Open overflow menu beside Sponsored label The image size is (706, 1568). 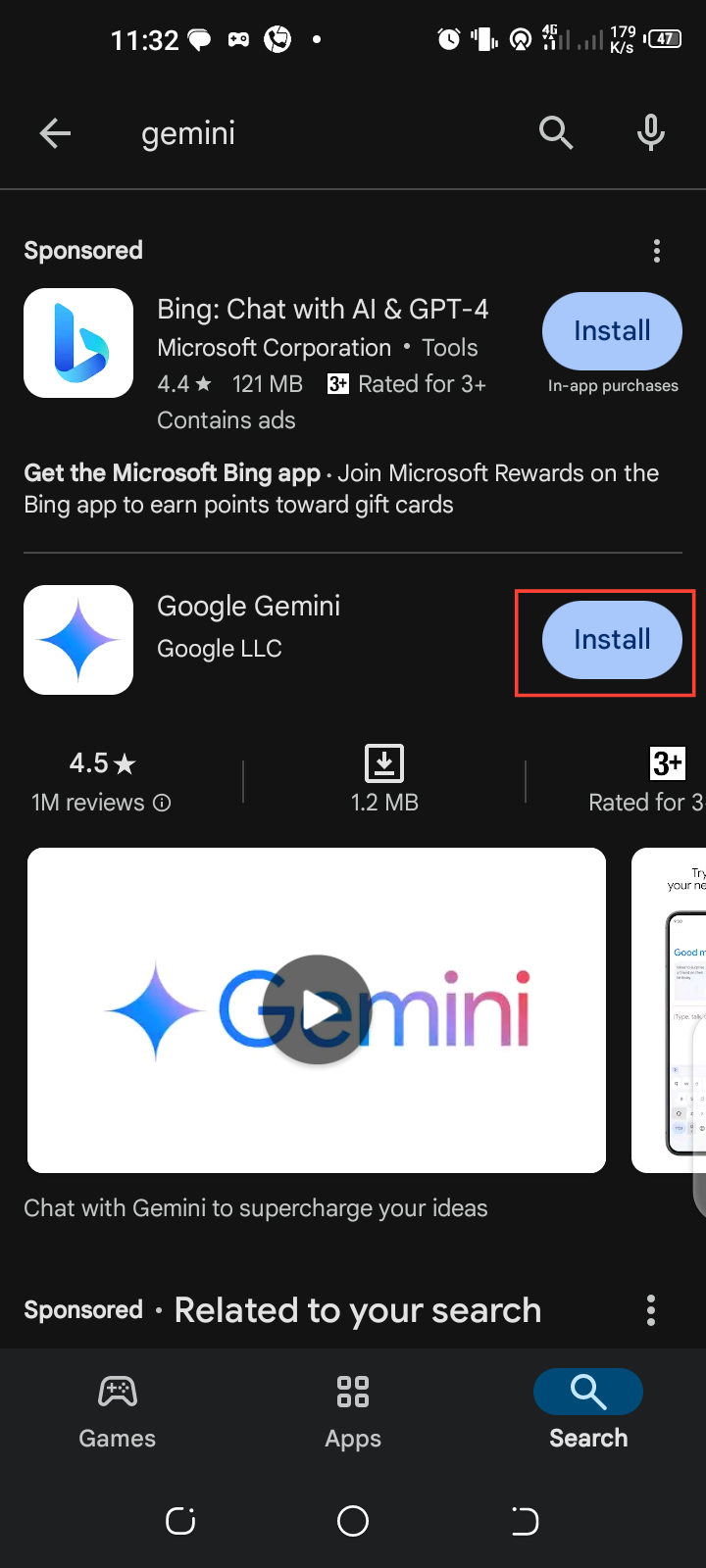657,251
